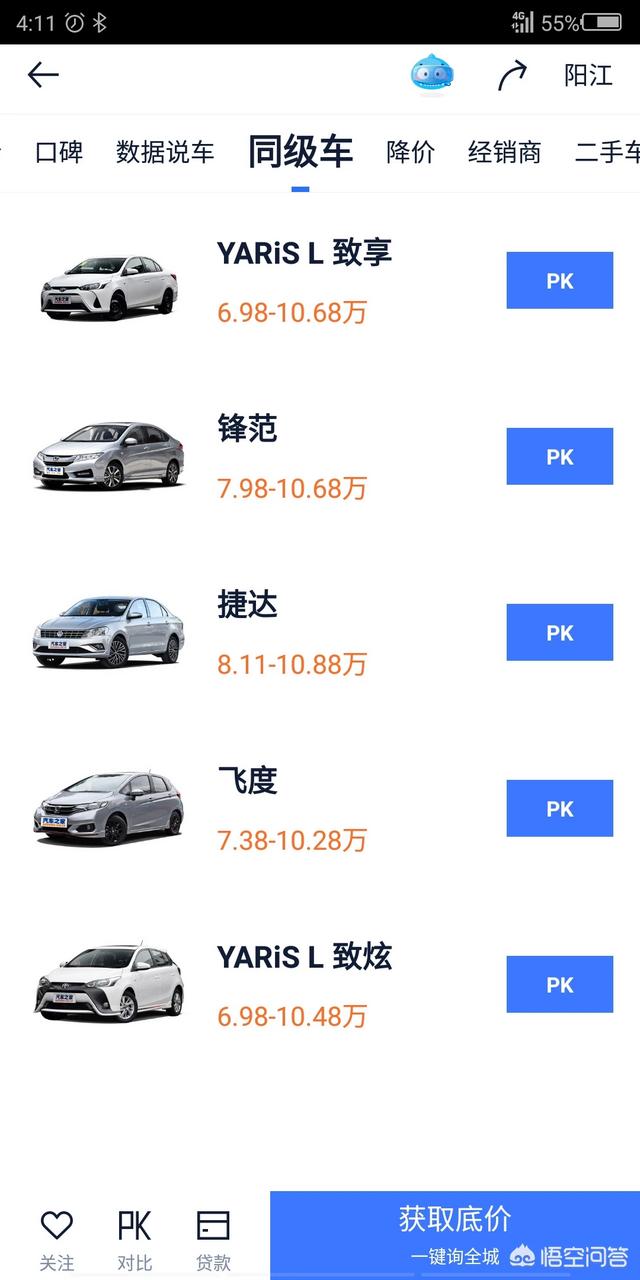The height and width of the screenshot is (1280, 640).
Task: Compare with 锋范 via PK button
Action: pos(560,457)
